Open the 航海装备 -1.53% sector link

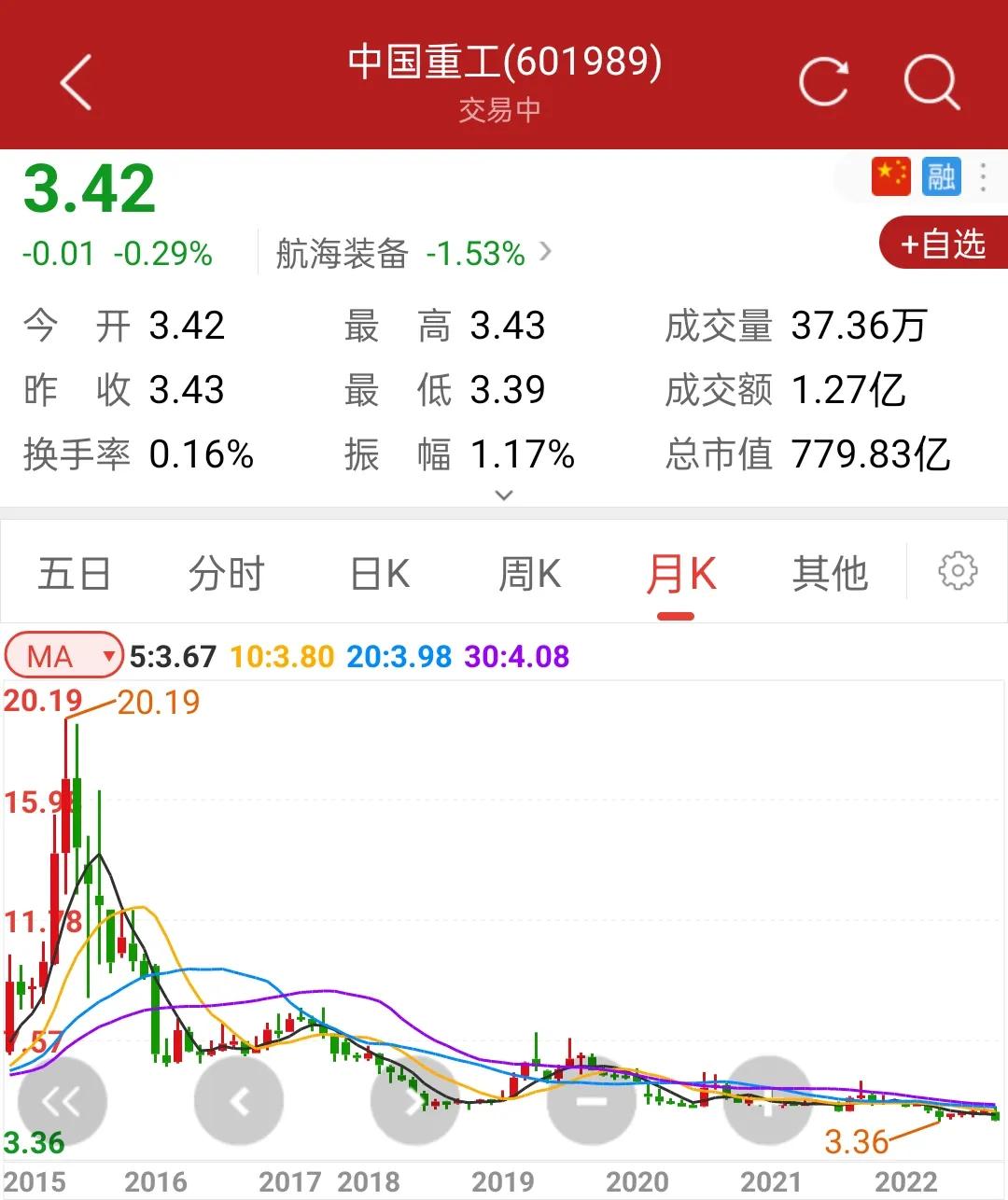click(x=401, y=252)
